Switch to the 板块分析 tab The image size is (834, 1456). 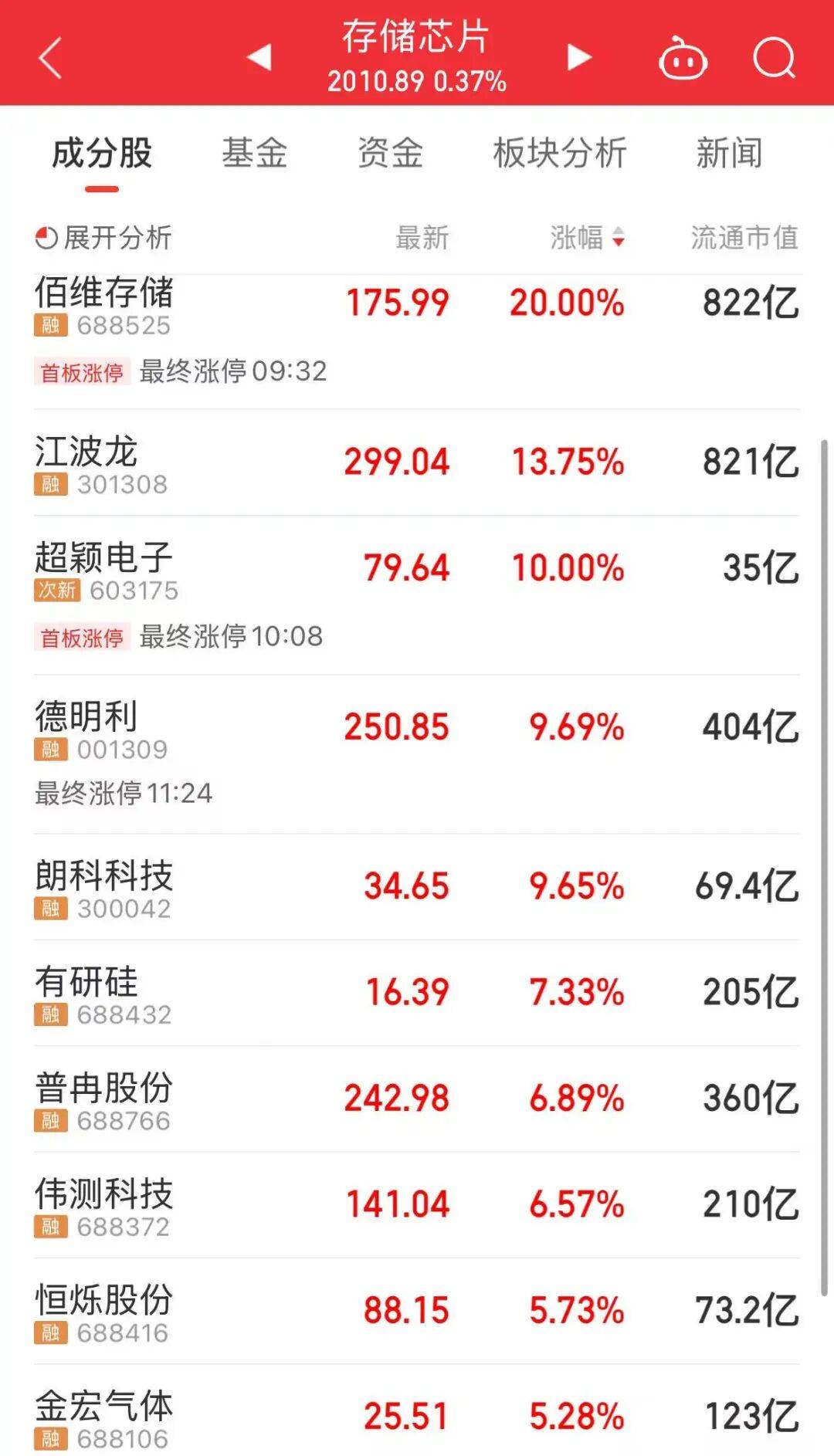click(558, 154)
